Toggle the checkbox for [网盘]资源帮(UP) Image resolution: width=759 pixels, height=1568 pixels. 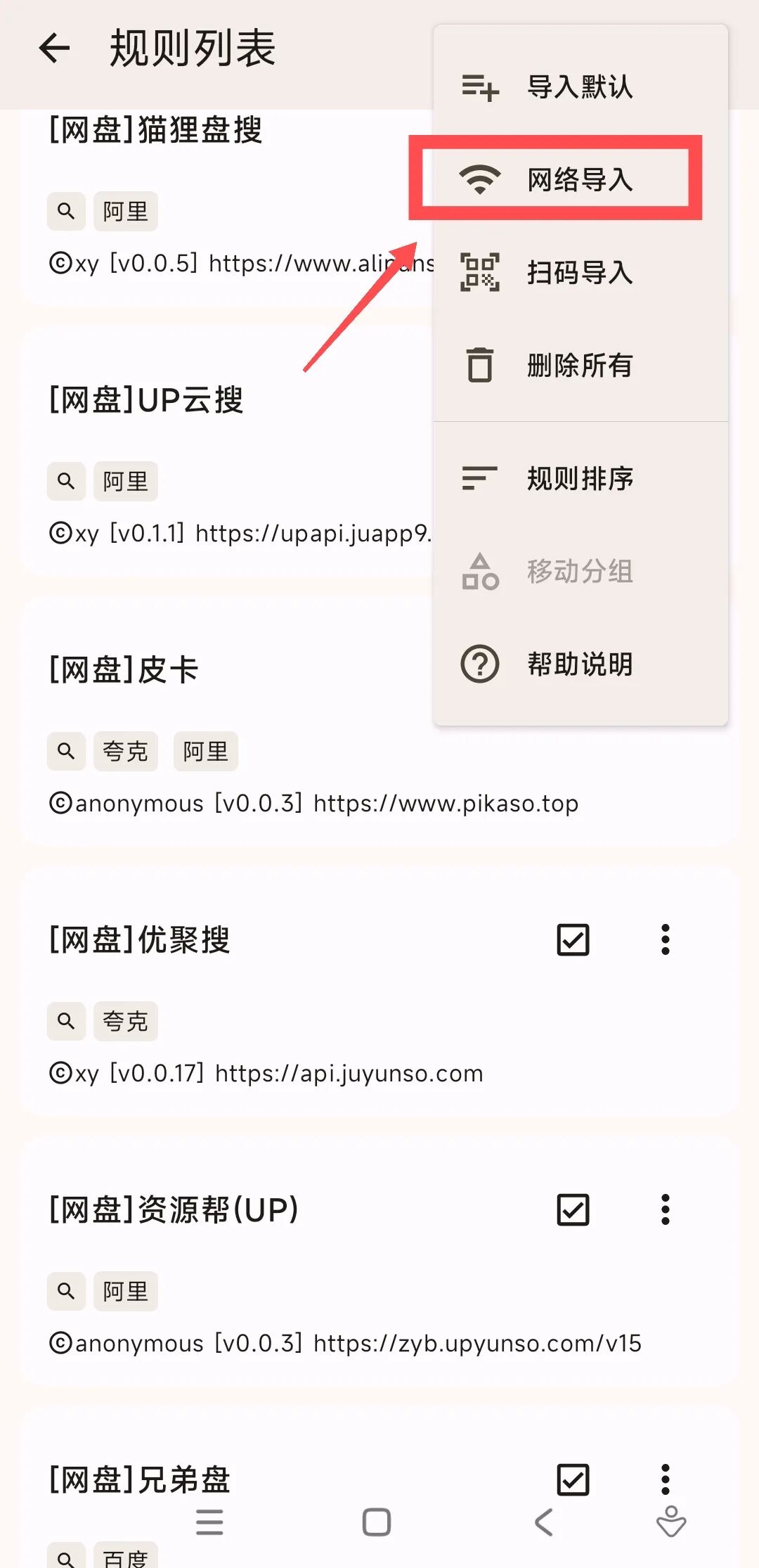click(x=573, y=1210)
